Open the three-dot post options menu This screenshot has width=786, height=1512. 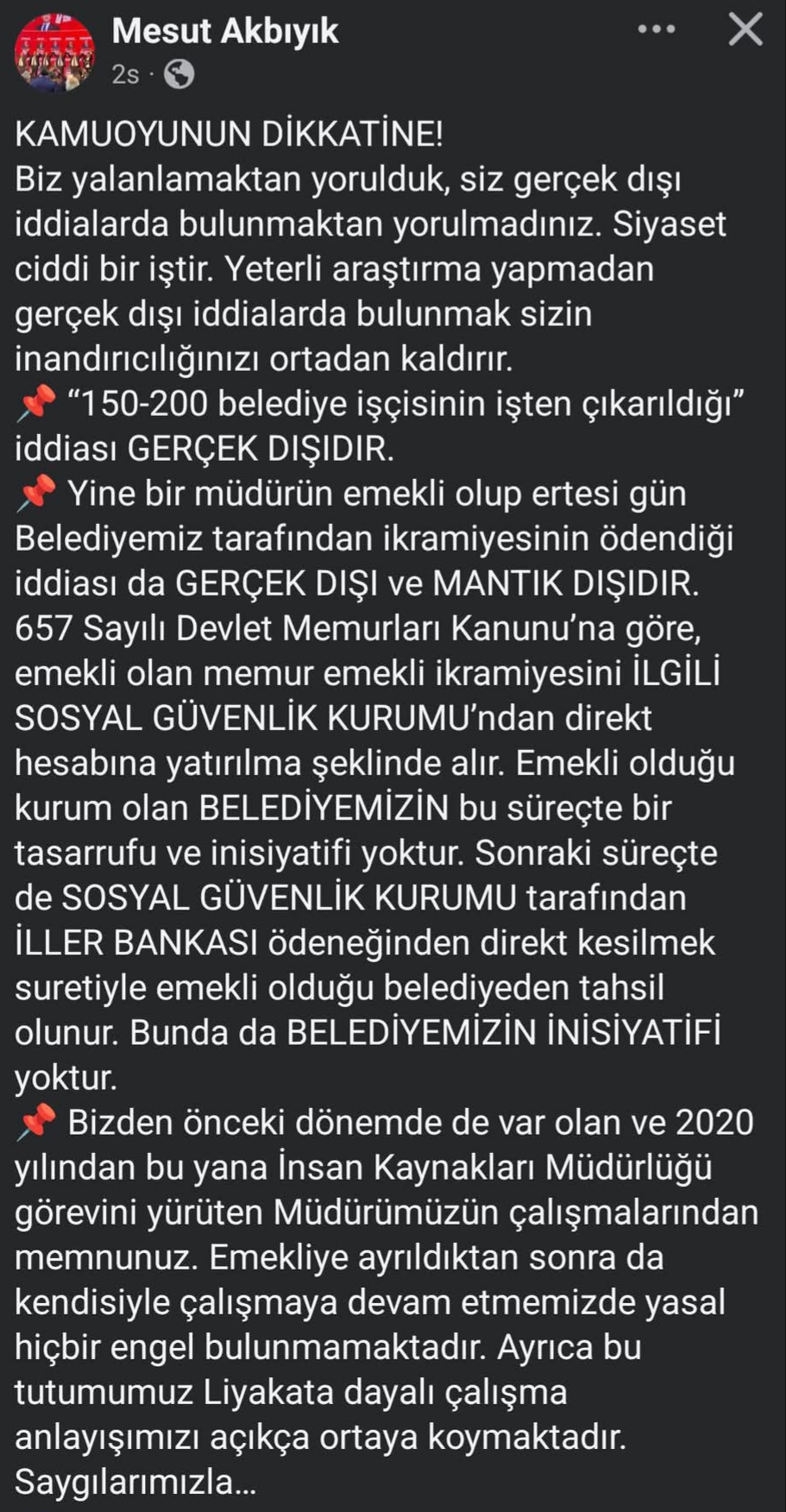656,29
